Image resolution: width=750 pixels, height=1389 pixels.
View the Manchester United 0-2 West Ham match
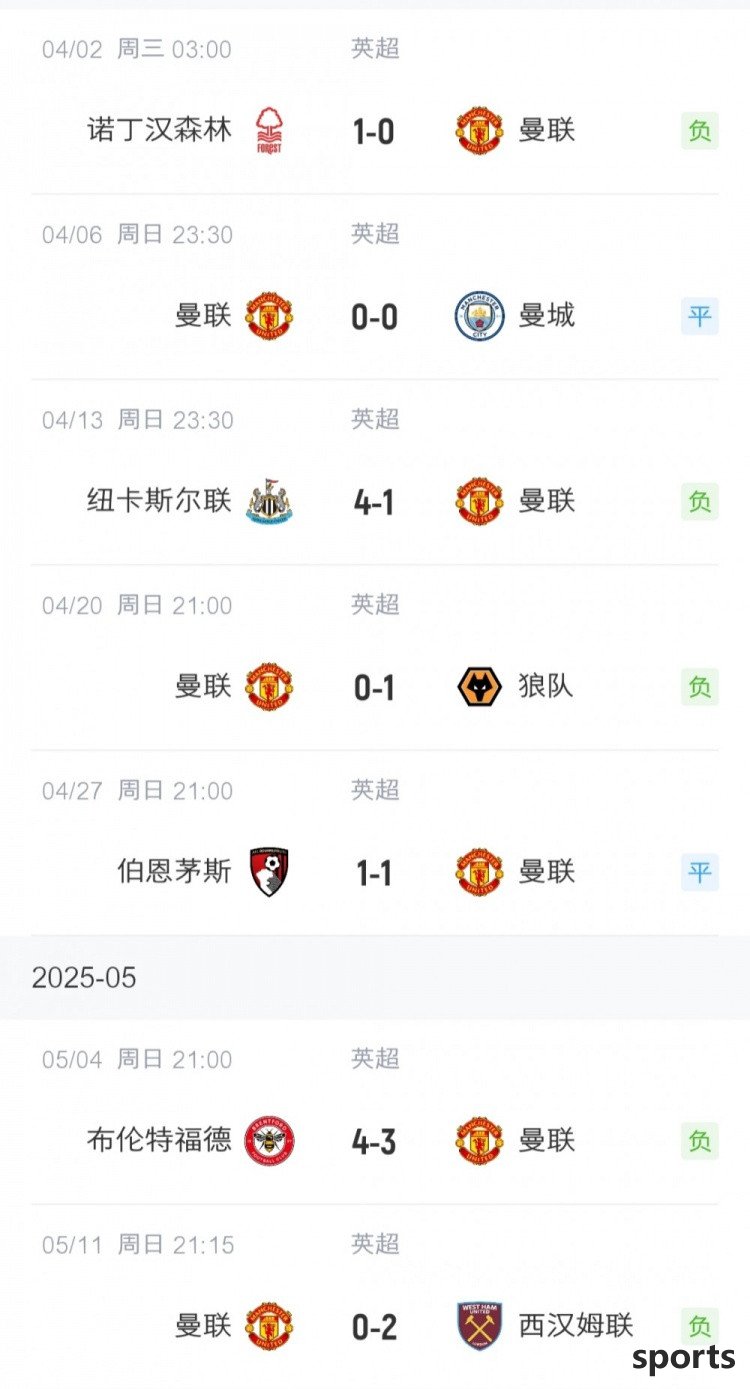375,1296
